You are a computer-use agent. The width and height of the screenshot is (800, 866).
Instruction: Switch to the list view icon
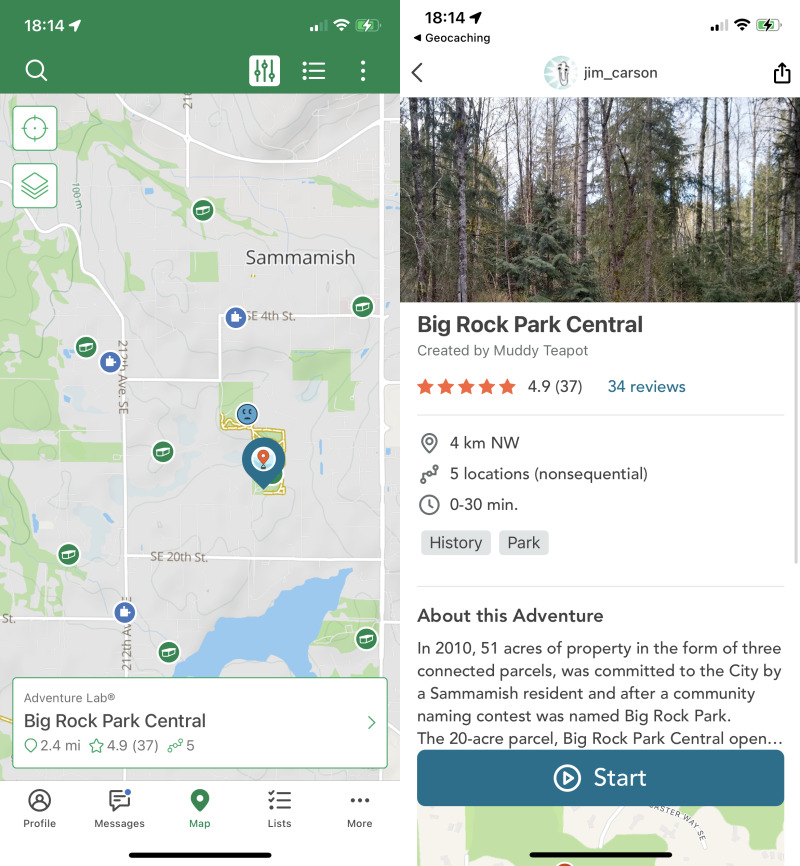tap(314, 70)
